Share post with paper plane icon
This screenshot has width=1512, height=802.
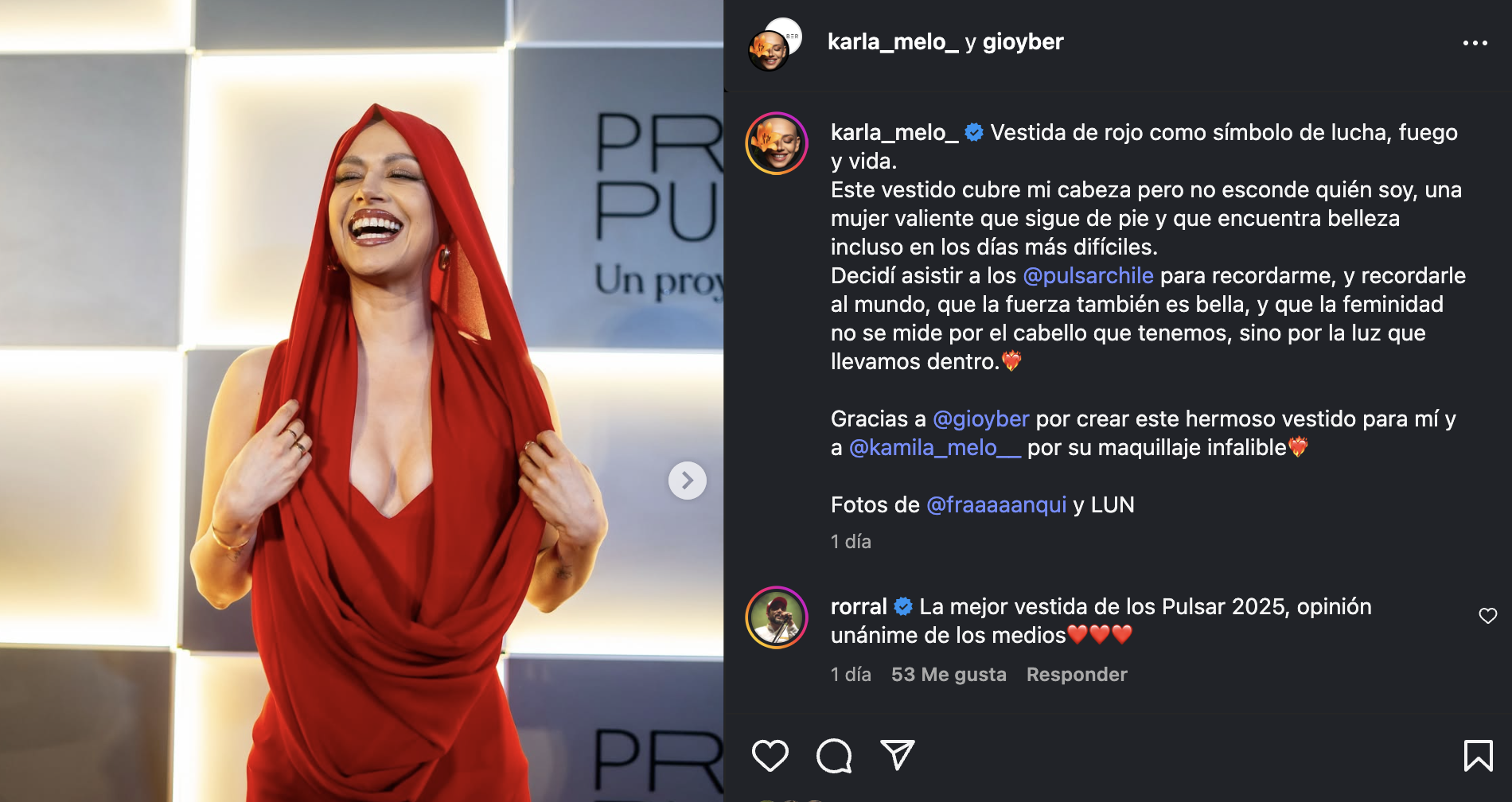tap(897, 755)
